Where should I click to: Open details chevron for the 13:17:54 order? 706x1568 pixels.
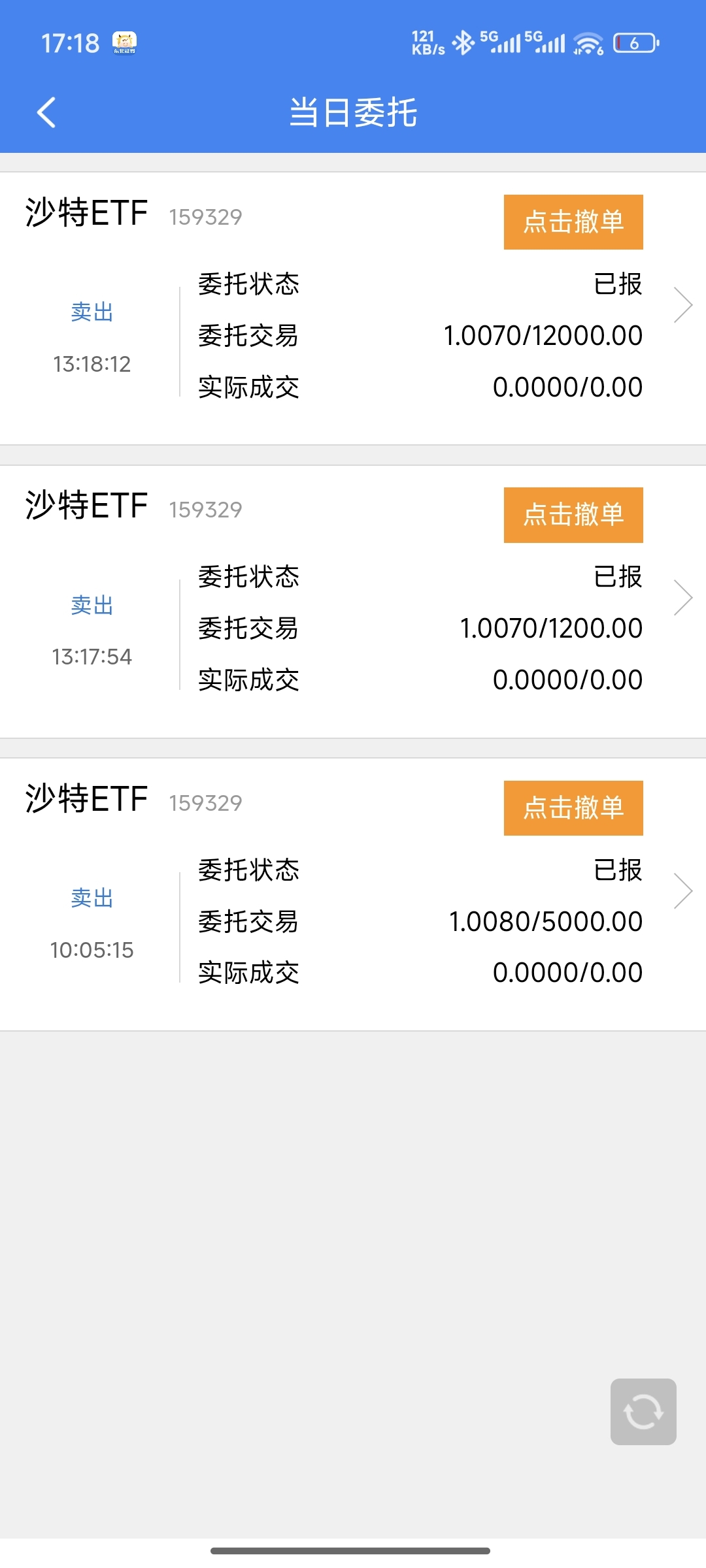coord(683,598)
